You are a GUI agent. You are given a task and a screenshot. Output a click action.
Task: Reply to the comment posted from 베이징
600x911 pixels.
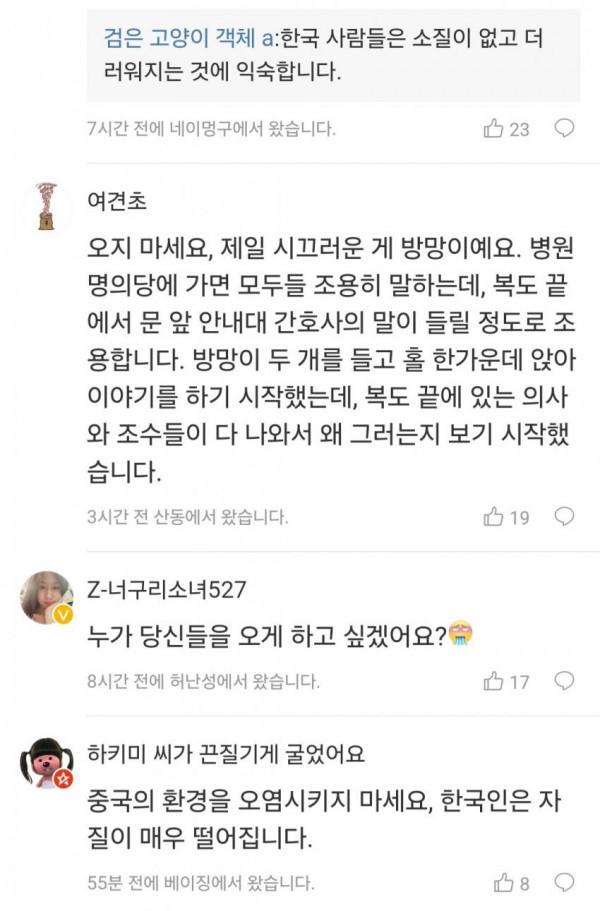click(x=564, y=883)
